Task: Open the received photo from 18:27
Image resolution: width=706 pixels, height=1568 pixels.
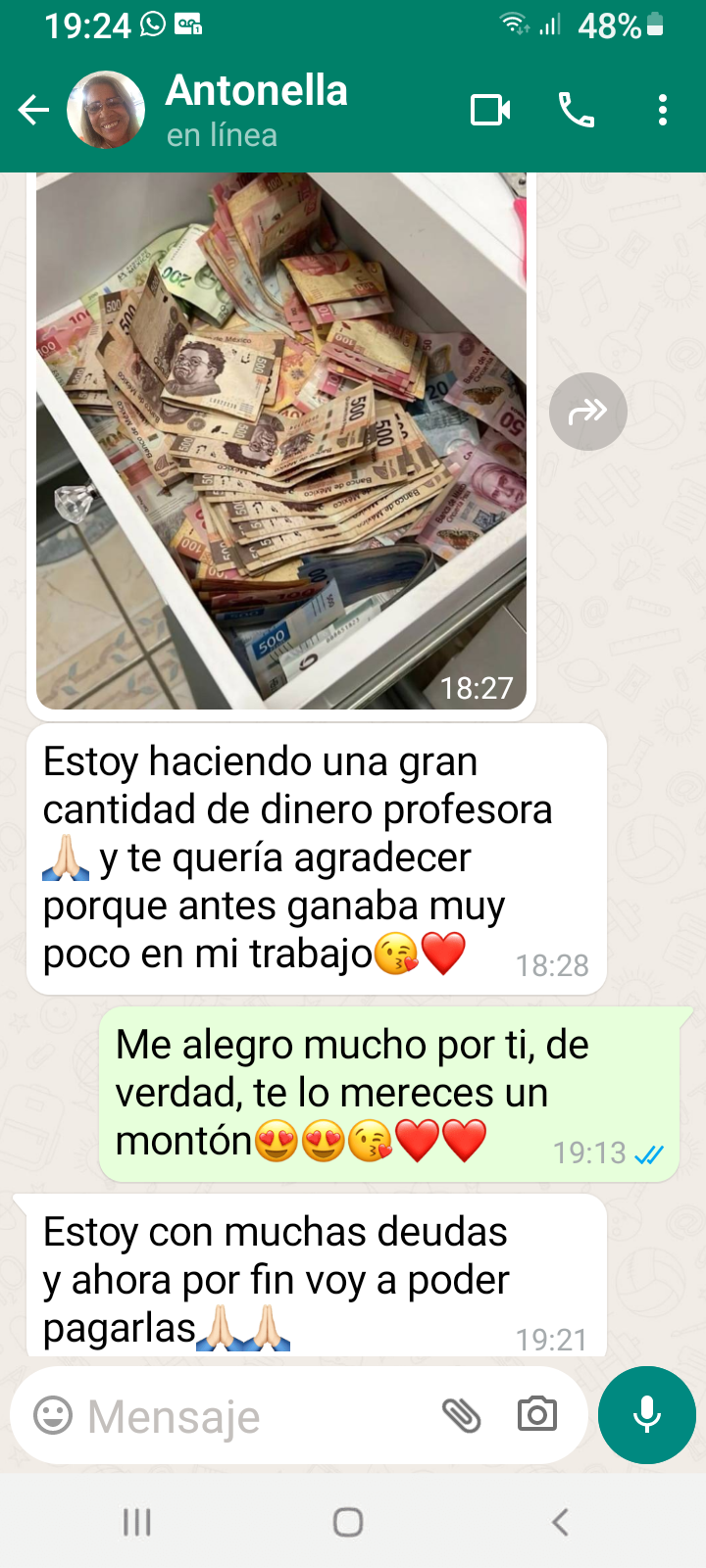Action: (281, 441)
